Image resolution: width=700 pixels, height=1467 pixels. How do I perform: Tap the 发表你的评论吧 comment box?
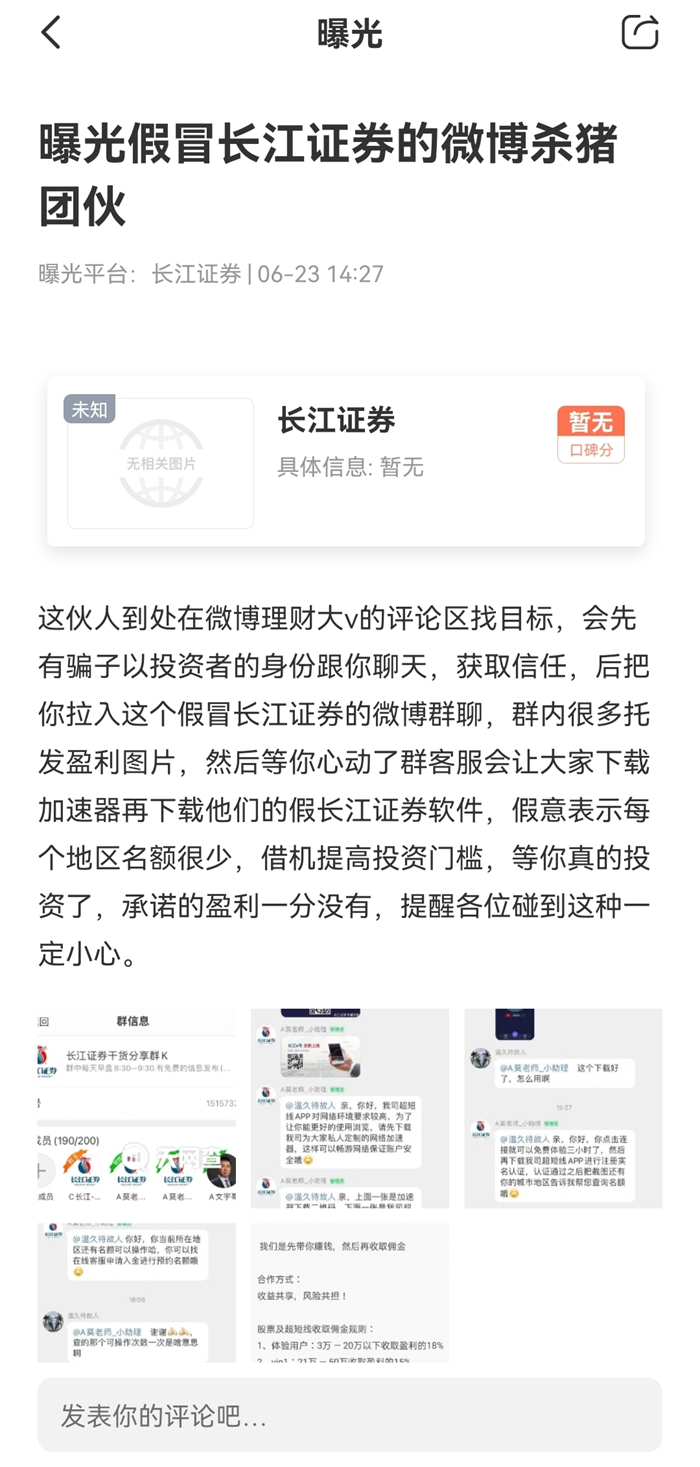[x=349, y=1415]
